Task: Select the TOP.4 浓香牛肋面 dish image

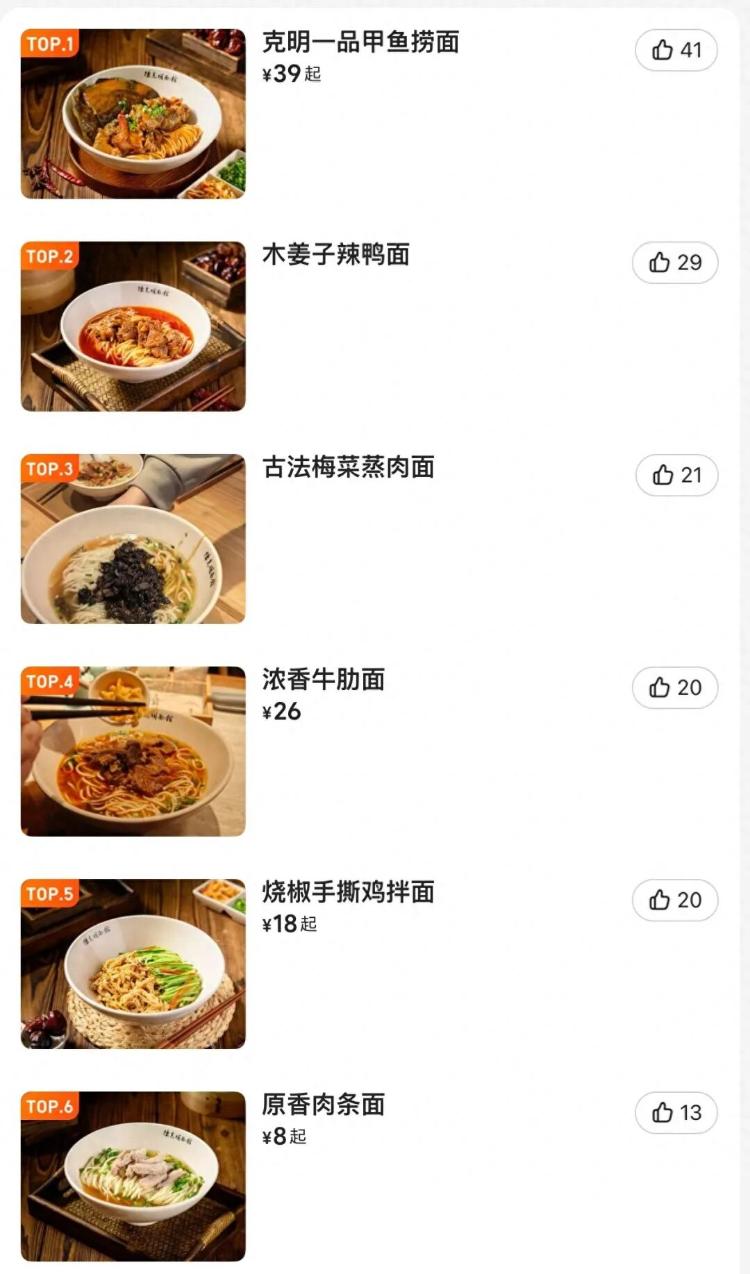Action: 133,751
